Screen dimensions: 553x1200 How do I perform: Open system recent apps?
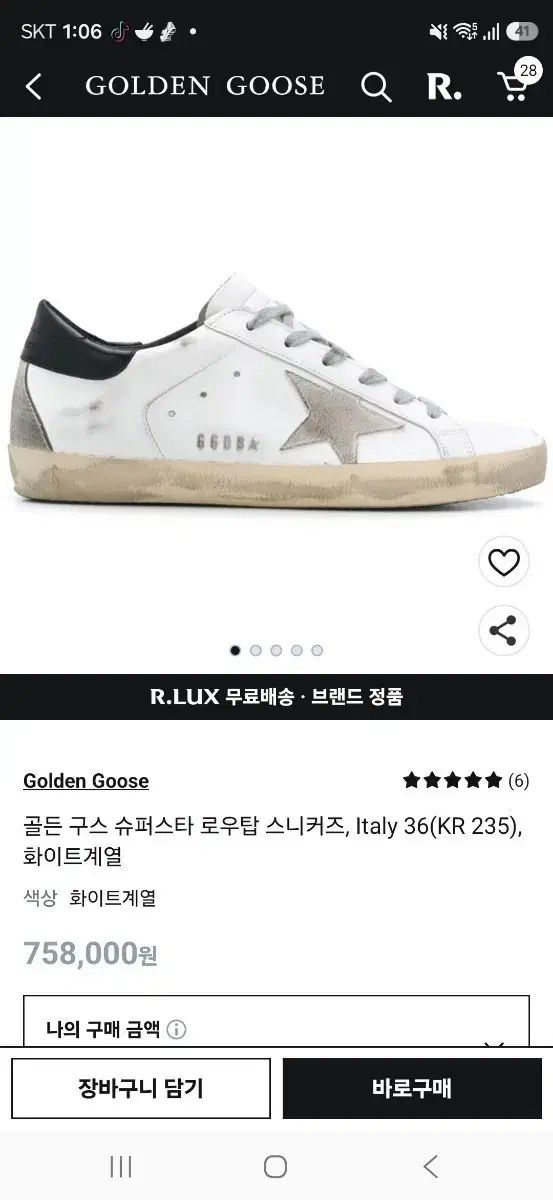121,1166
